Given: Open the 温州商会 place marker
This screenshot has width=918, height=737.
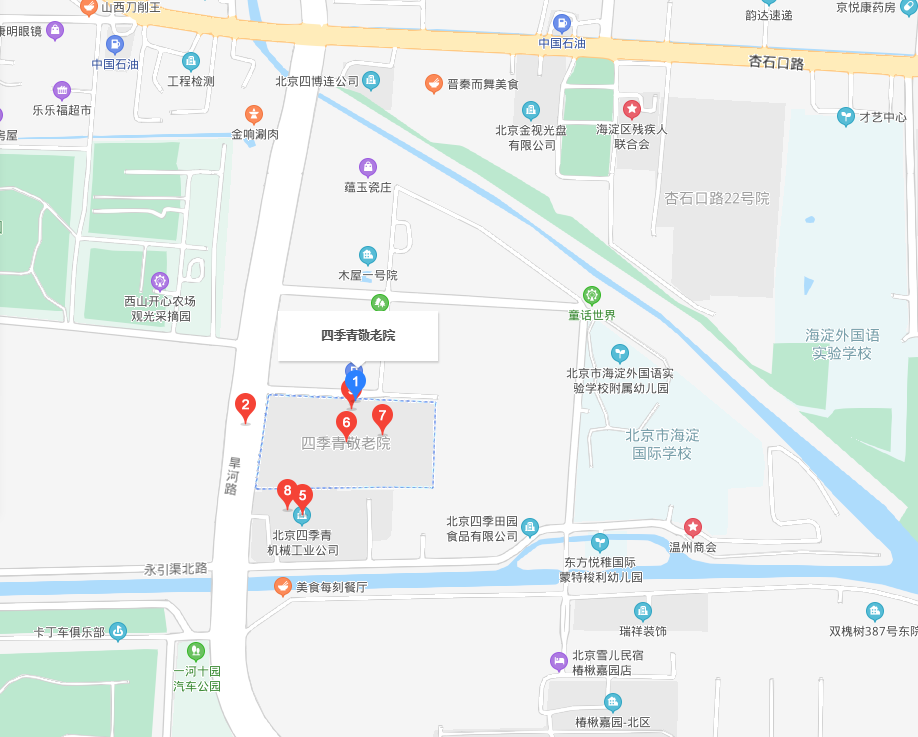Looking at the screenshot, I should click(692, 527).
